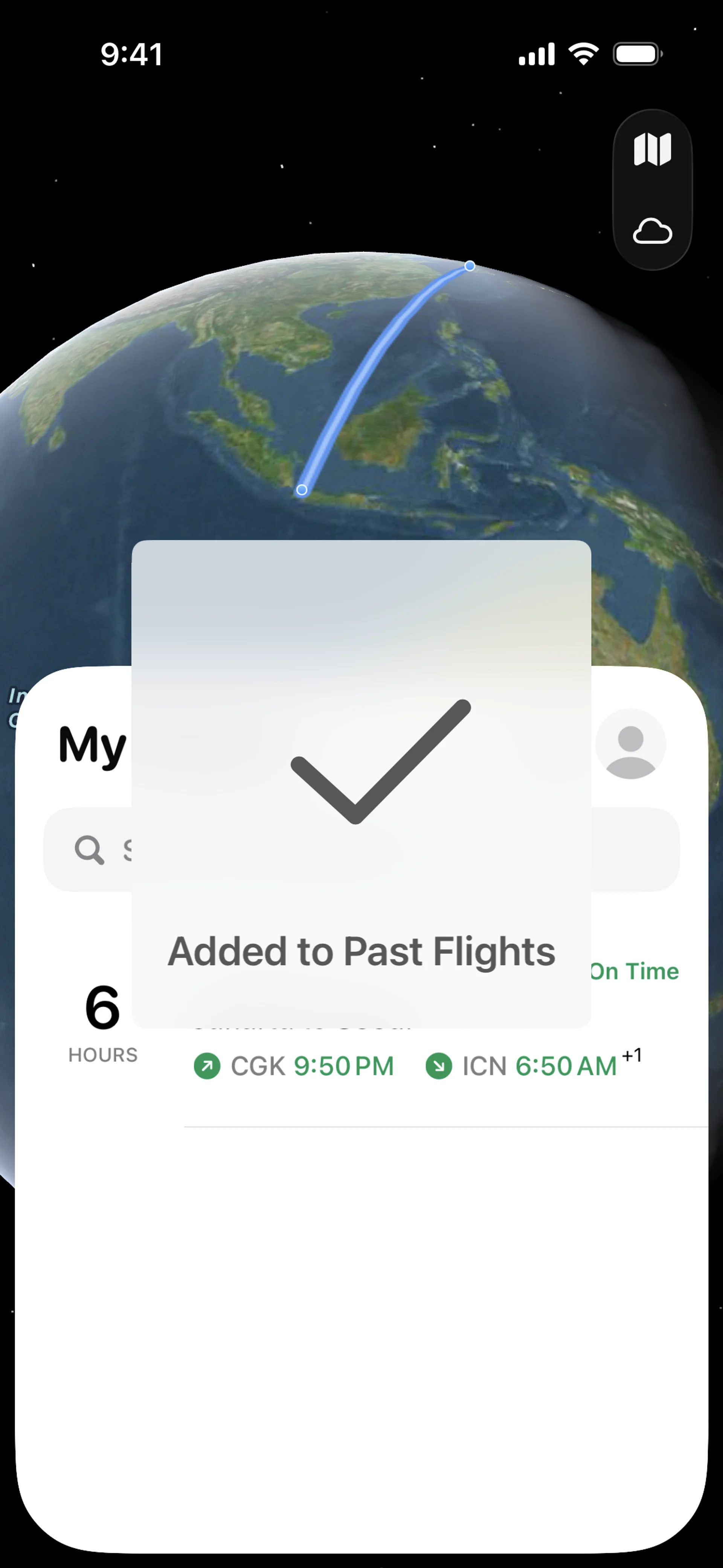Switch the map style view

(652, 149)
